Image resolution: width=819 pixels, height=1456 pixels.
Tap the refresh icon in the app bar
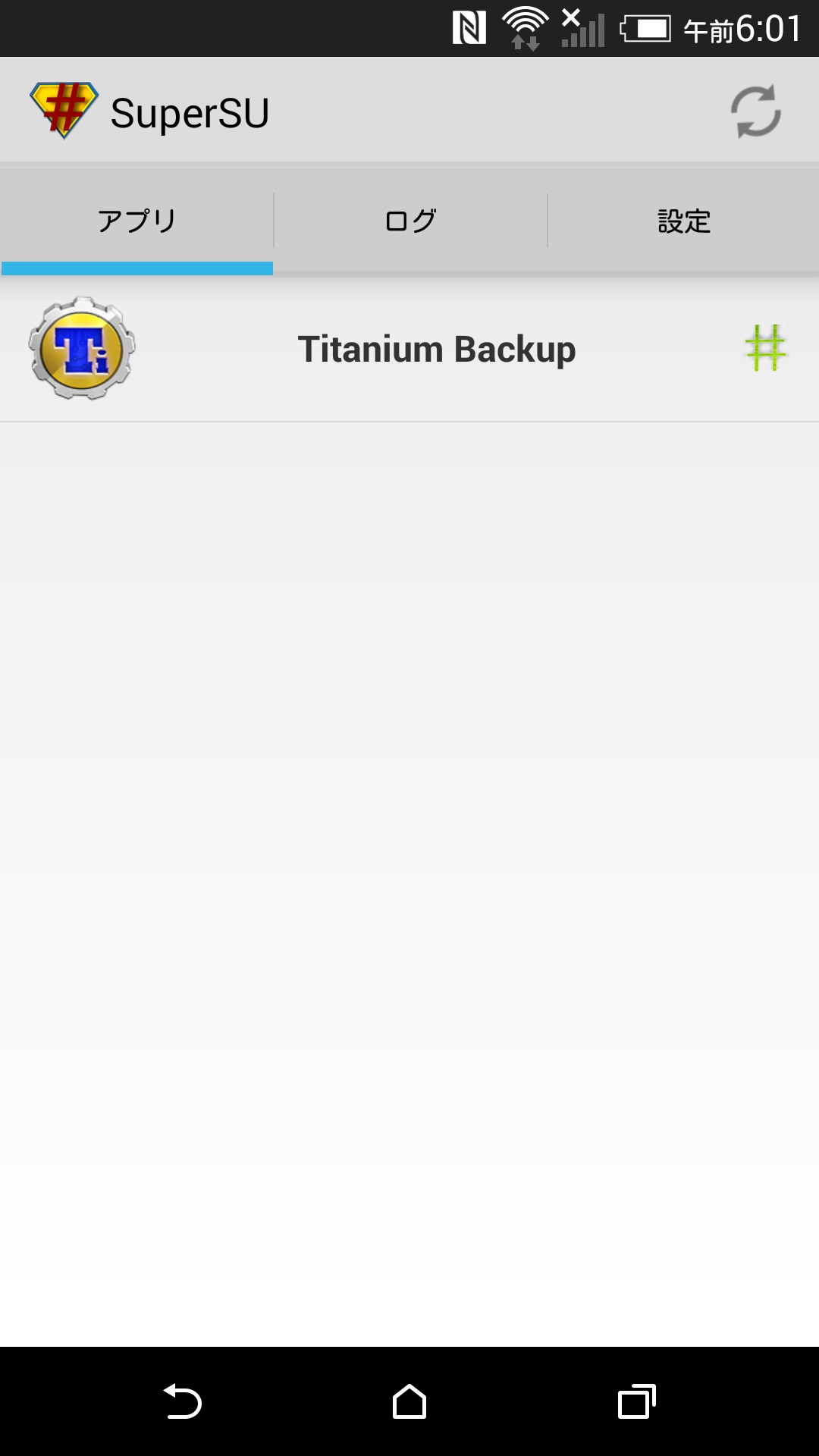[x=755, y=111]
